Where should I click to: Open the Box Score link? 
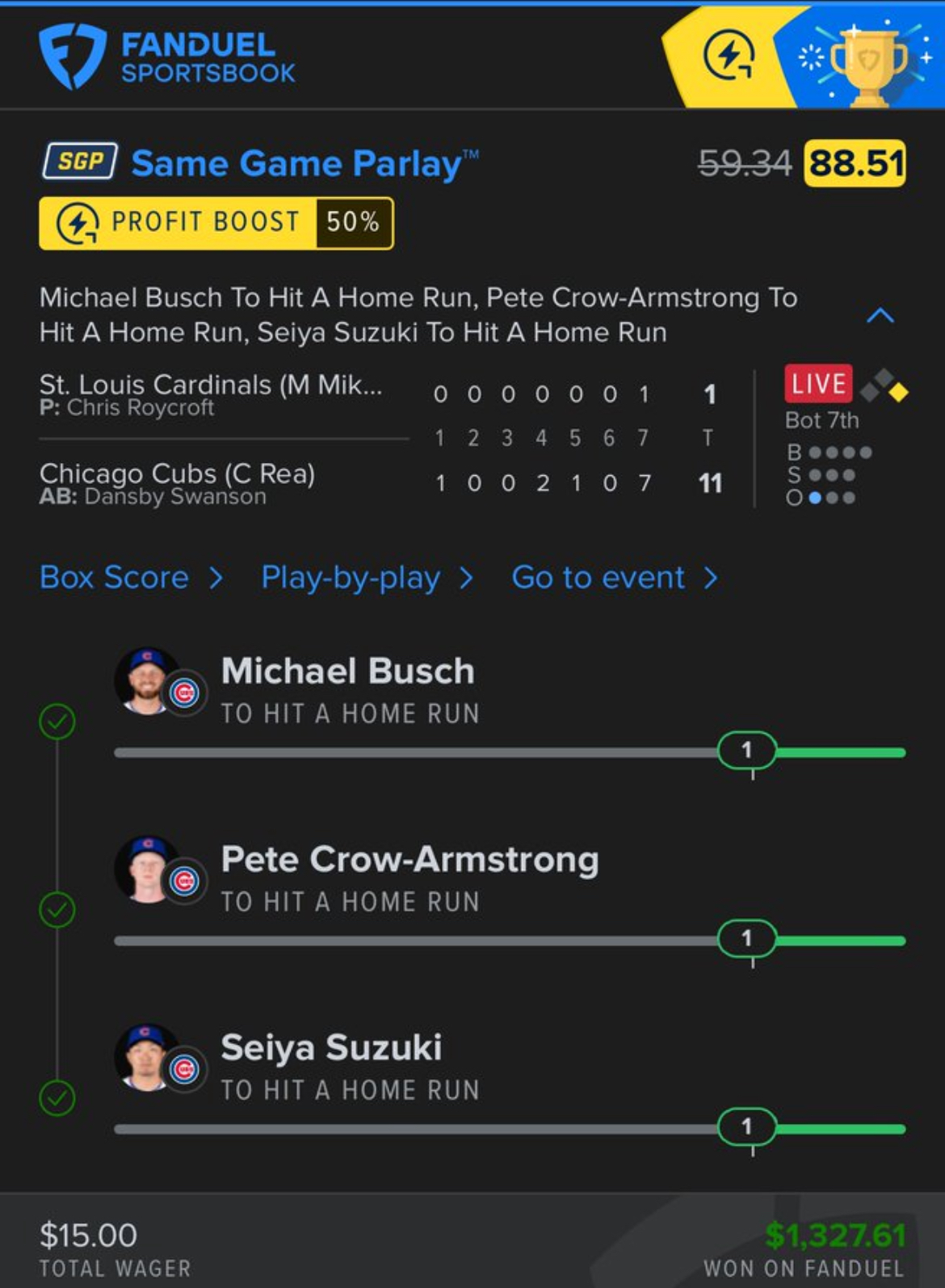(130, 578)
